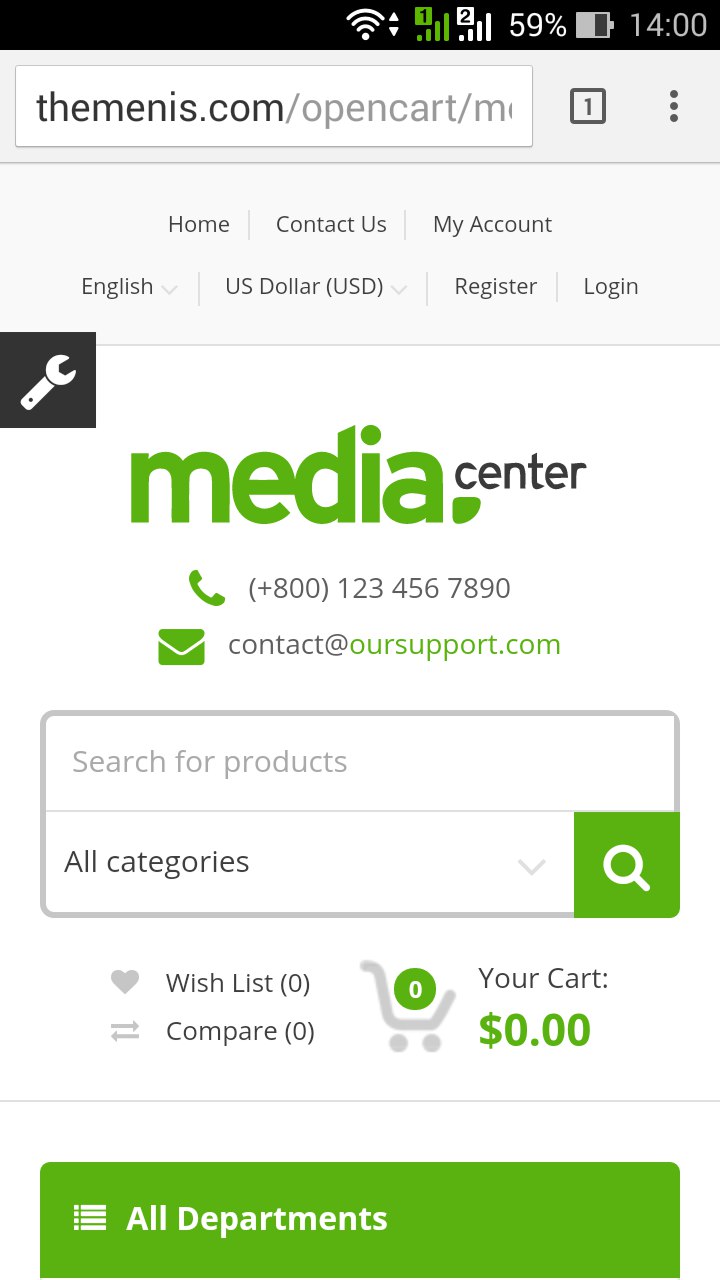Go to the Home page link

pyautogui.click(x=199, y=225)
